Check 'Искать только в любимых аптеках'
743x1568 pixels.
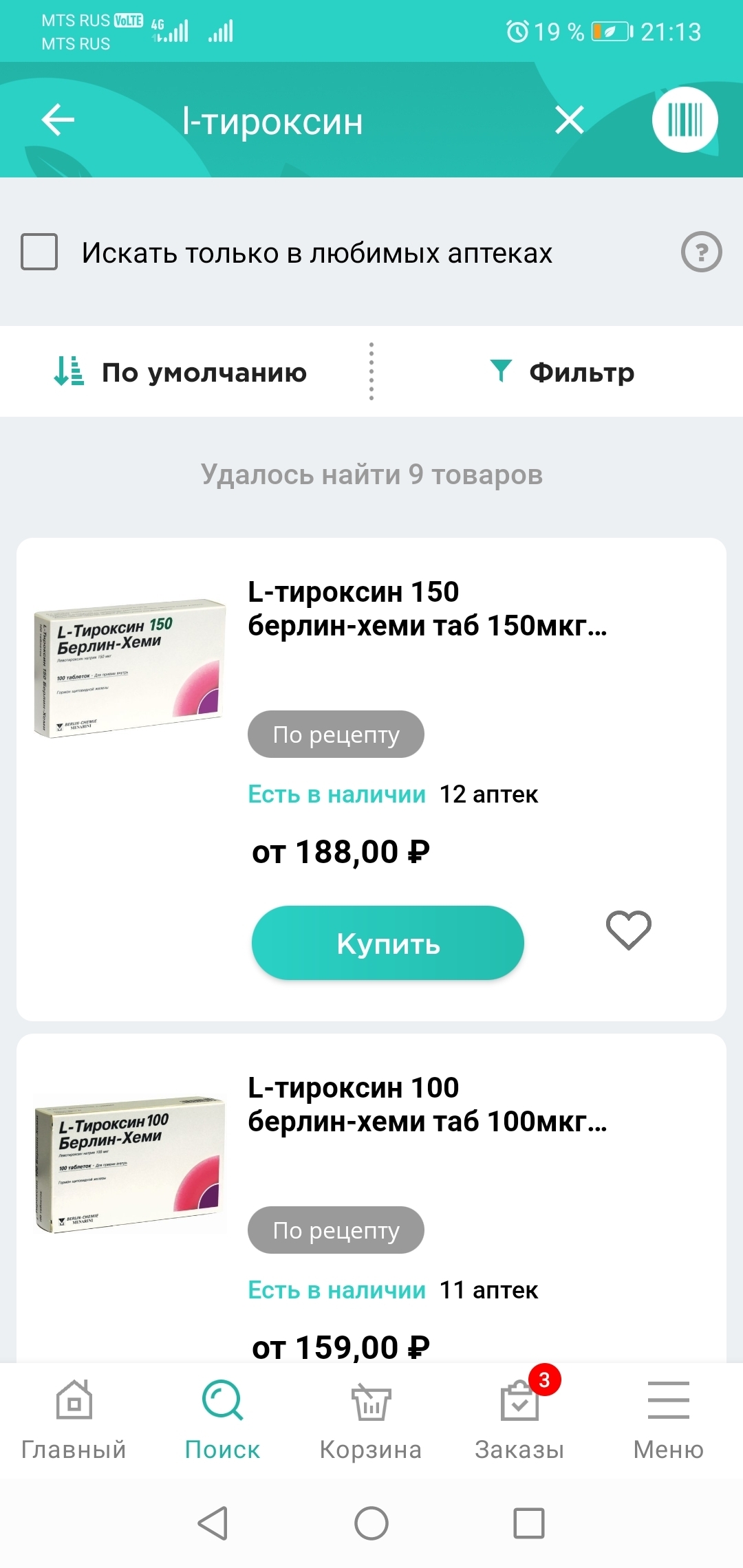(39, 252)
